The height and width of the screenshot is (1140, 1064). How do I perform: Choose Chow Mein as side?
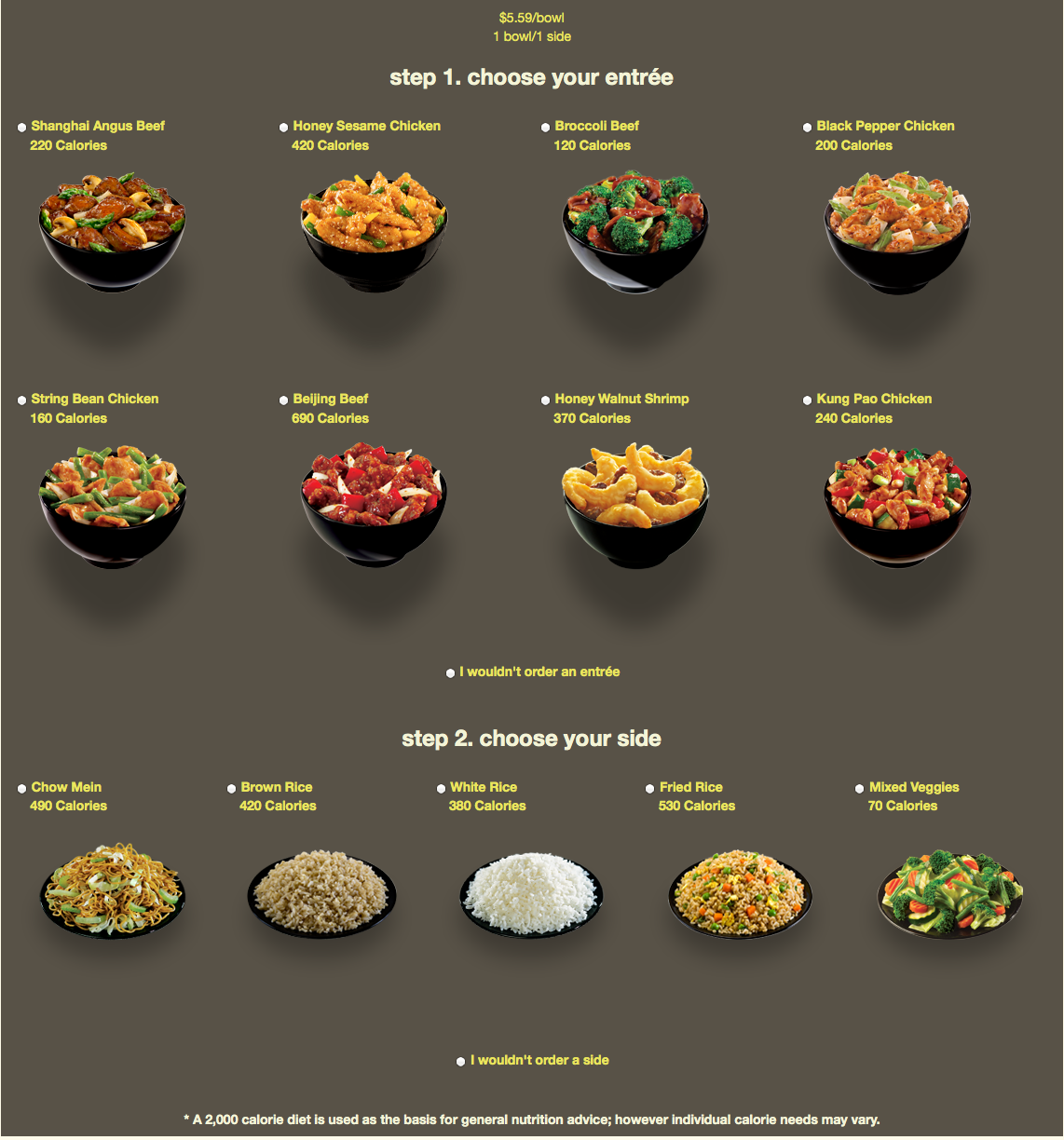pyautogui.click(x=22, y=789)
